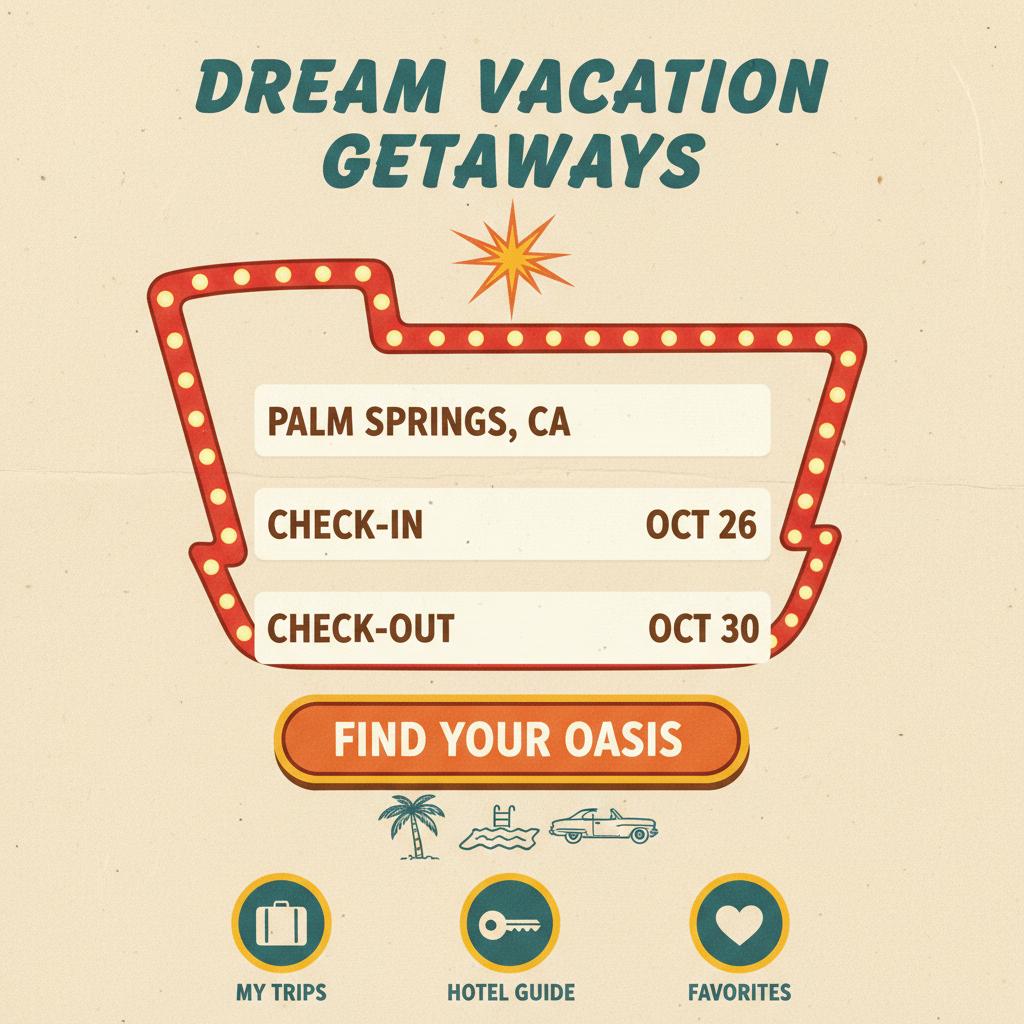Go to the Favorites tab

coord(740,924)
